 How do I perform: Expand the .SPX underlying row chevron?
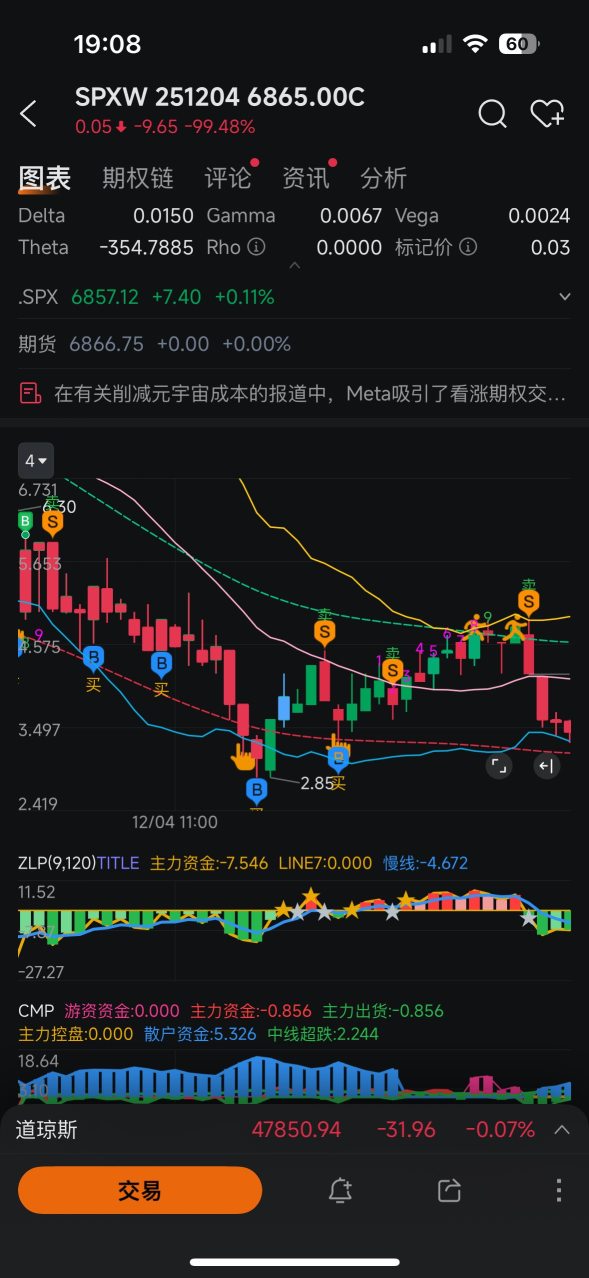[565, 297]
